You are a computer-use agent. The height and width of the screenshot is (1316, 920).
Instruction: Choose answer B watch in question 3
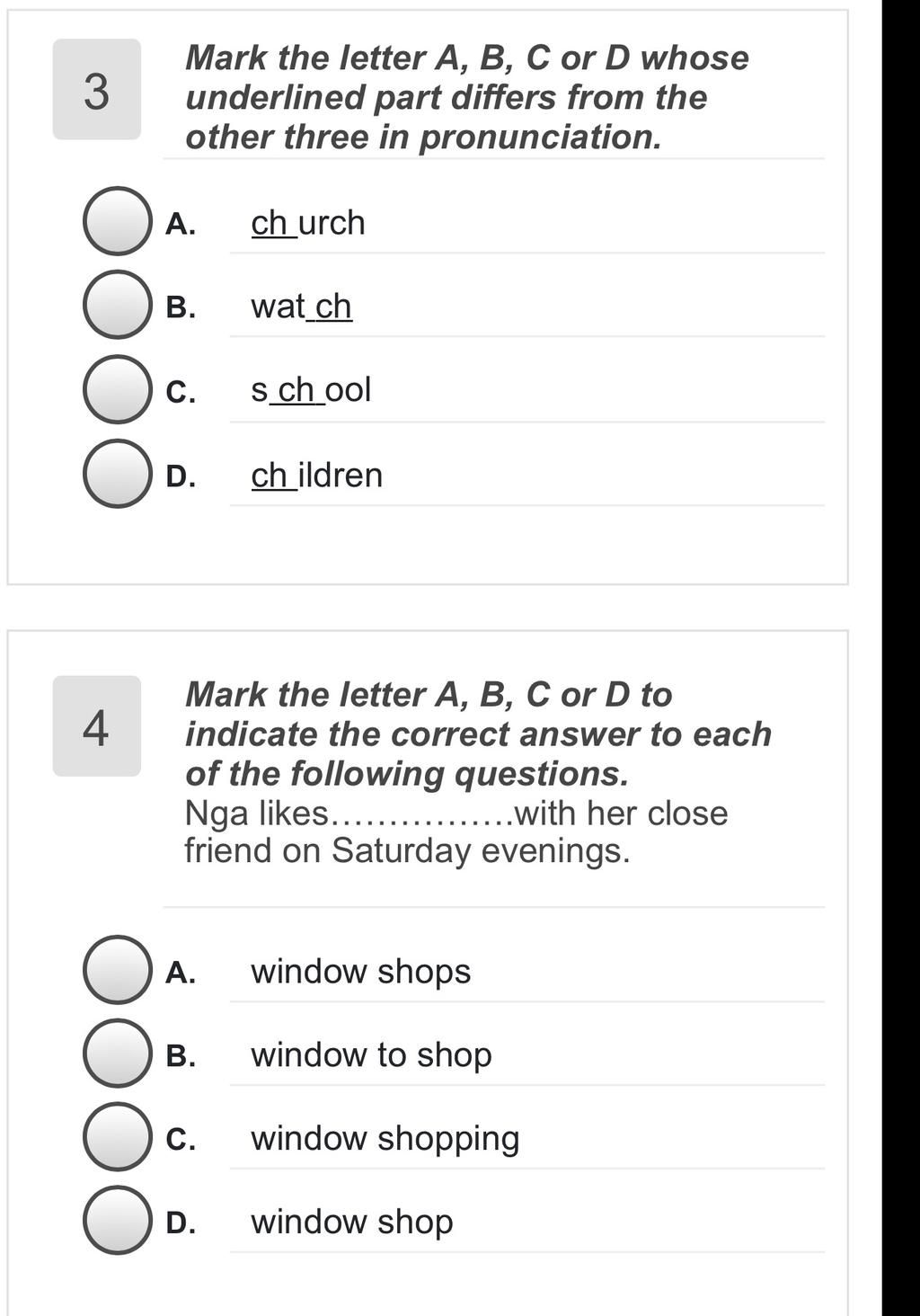pyautogui.click(x=117, y=305)
